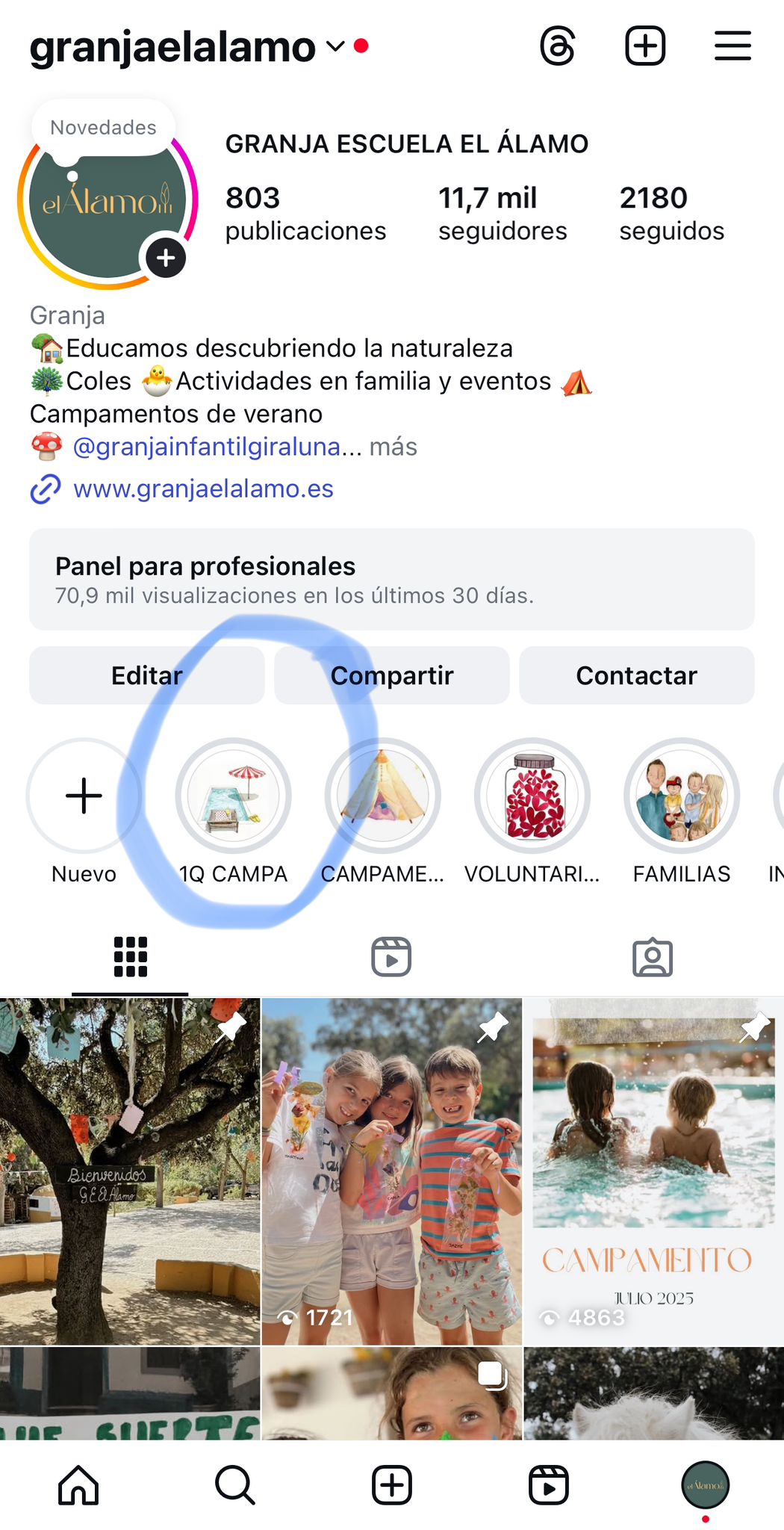Go to the Home feed

[x=78, y=1484]
